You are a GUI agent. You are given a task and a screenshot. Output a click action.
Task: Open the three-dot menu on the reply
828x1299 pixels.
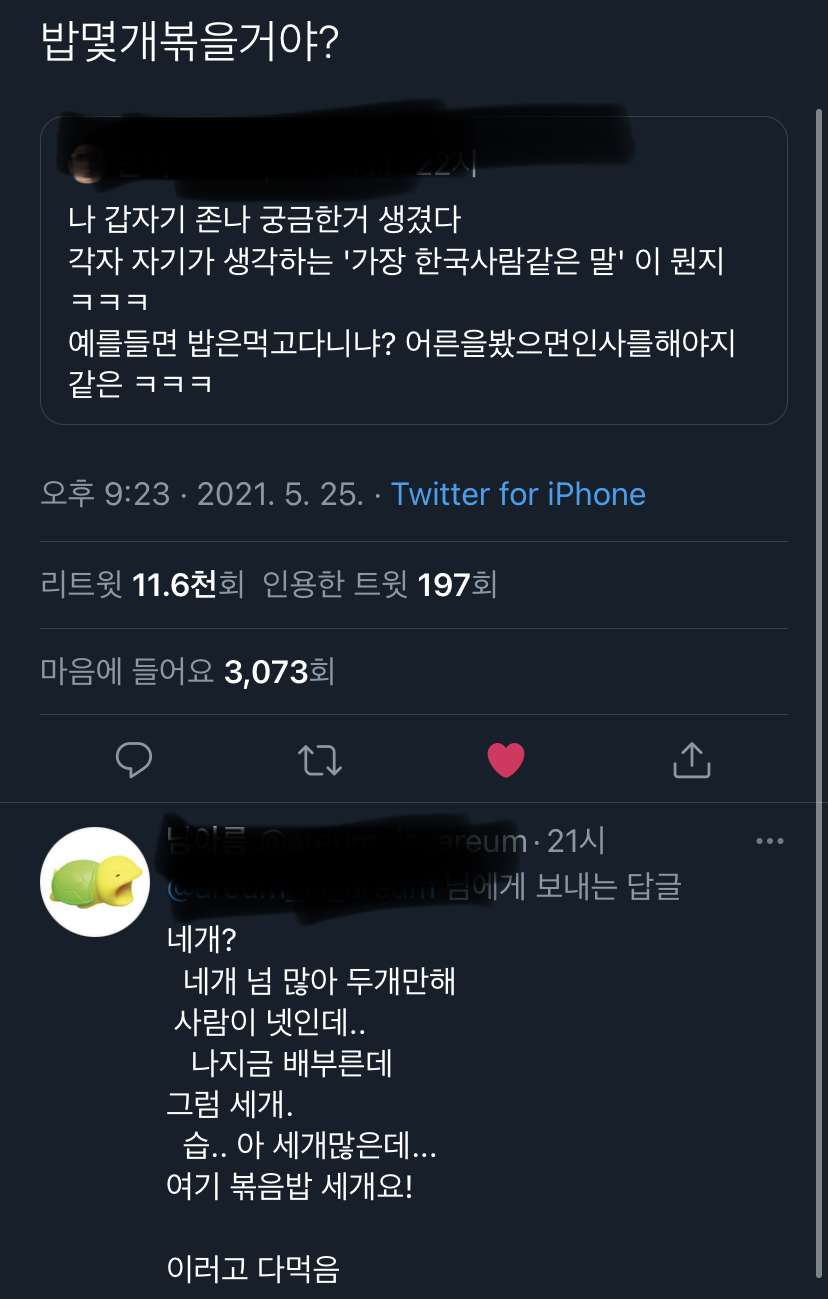pyautogui.click(x=769, y=842)
